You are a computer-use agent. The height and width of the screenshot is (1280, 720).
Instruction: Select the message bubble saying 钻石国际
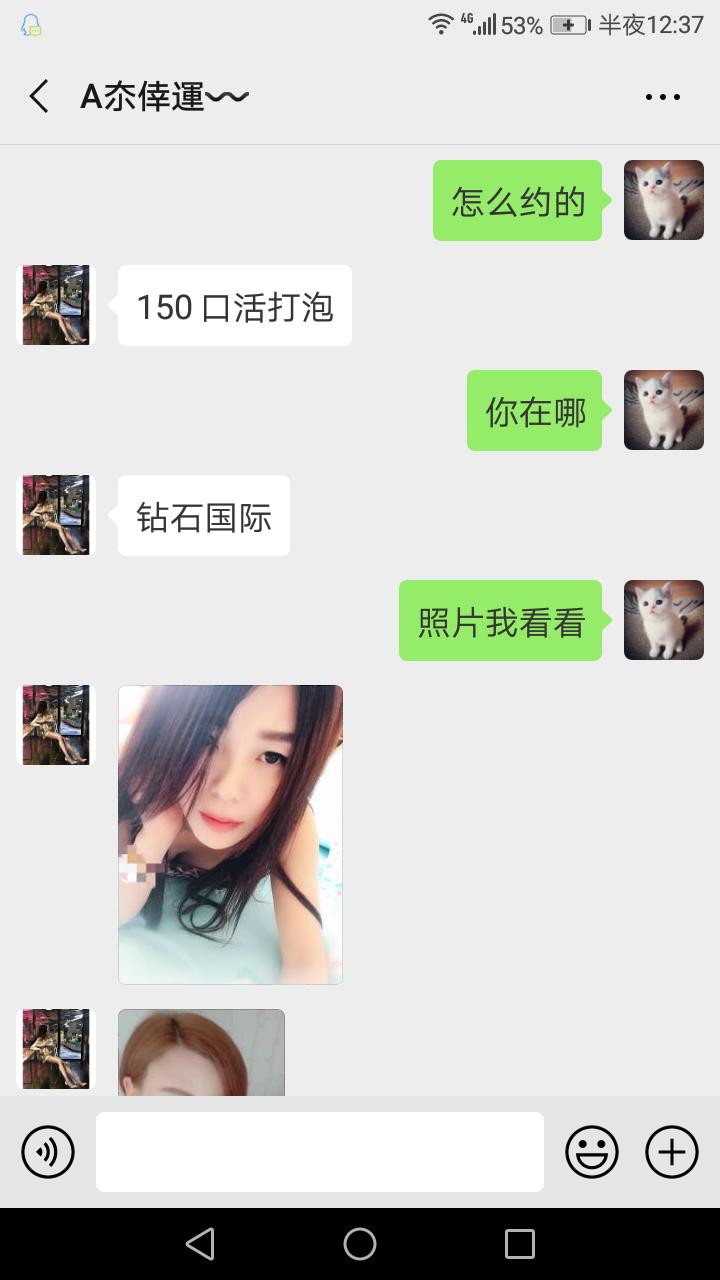203,515
